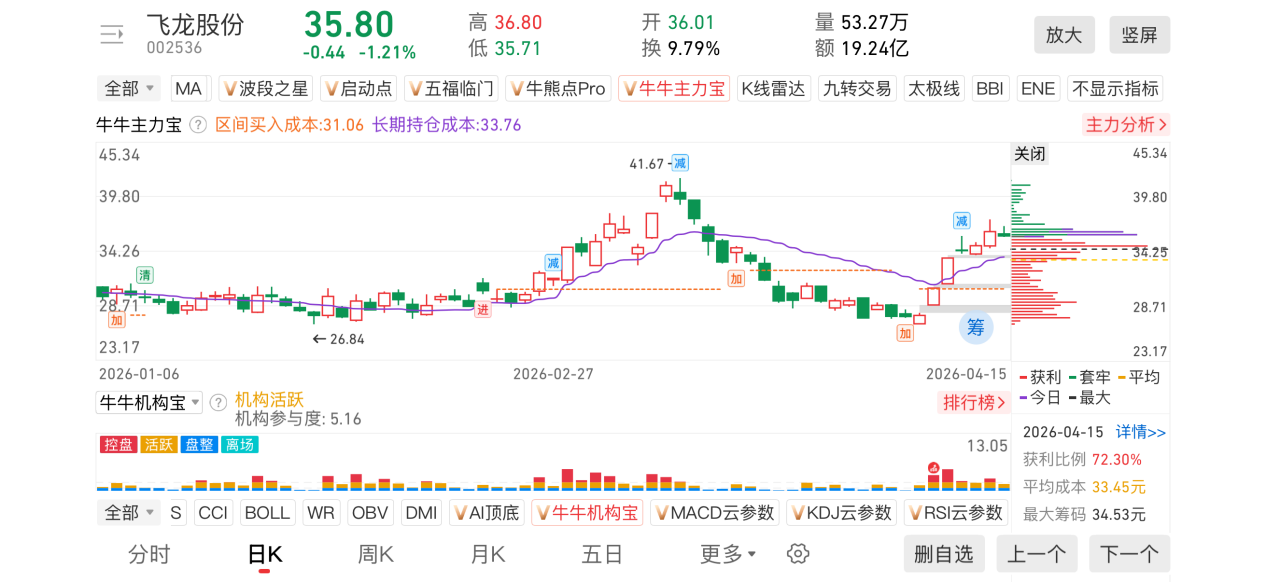Screen dimensions: 1266x582
Task: Tap the 放大 button
Action: point(1064,35)
